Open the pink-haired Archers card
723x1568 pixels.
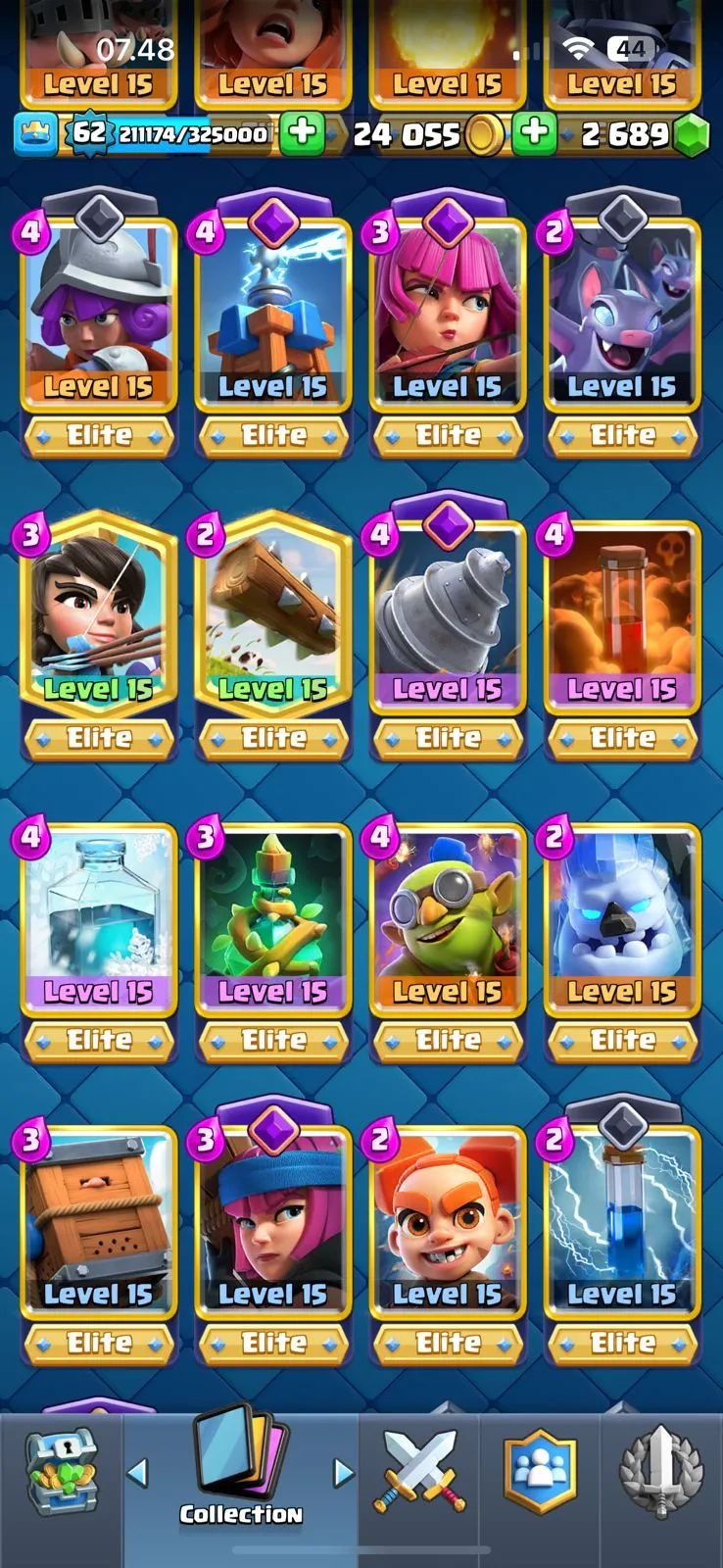point(448,314)
